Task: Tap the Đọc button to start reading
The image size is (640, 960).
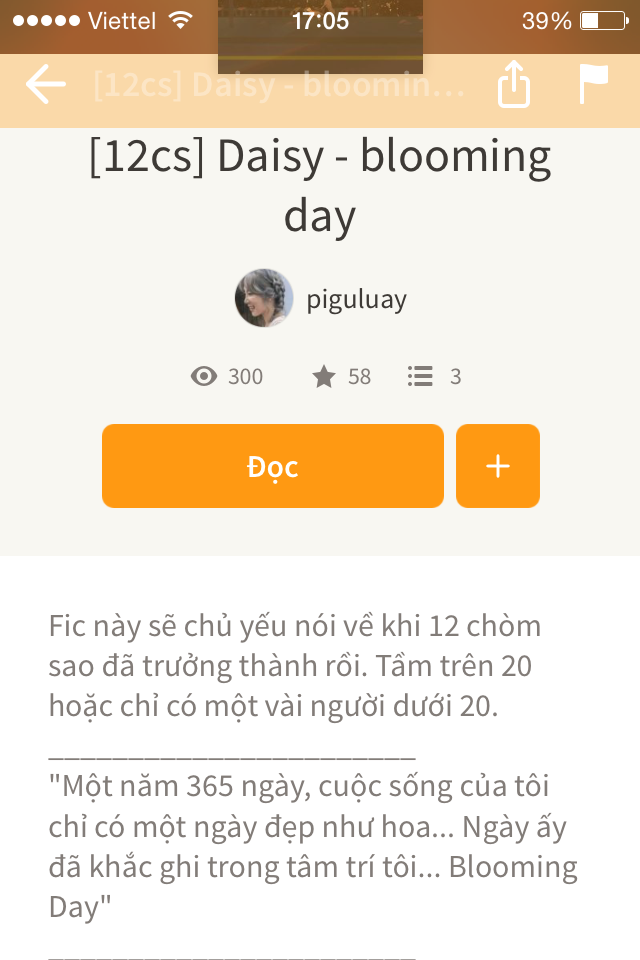Action: coord(273,467)
